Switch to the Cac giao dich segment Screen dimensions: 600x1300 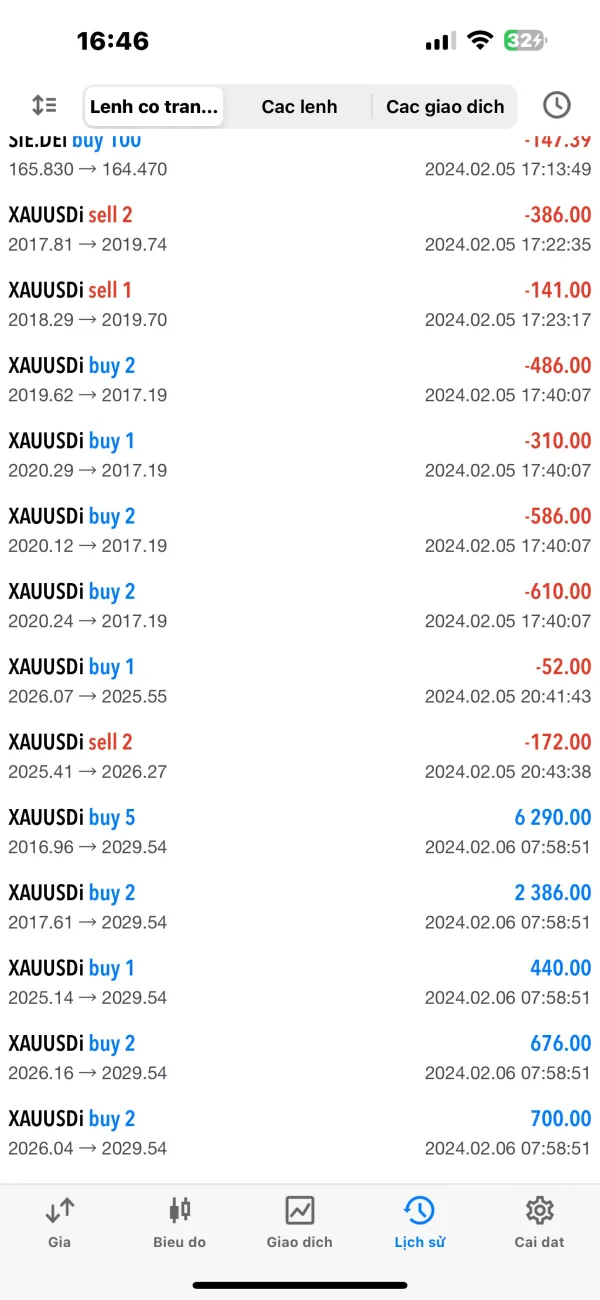tap(445, 106)
